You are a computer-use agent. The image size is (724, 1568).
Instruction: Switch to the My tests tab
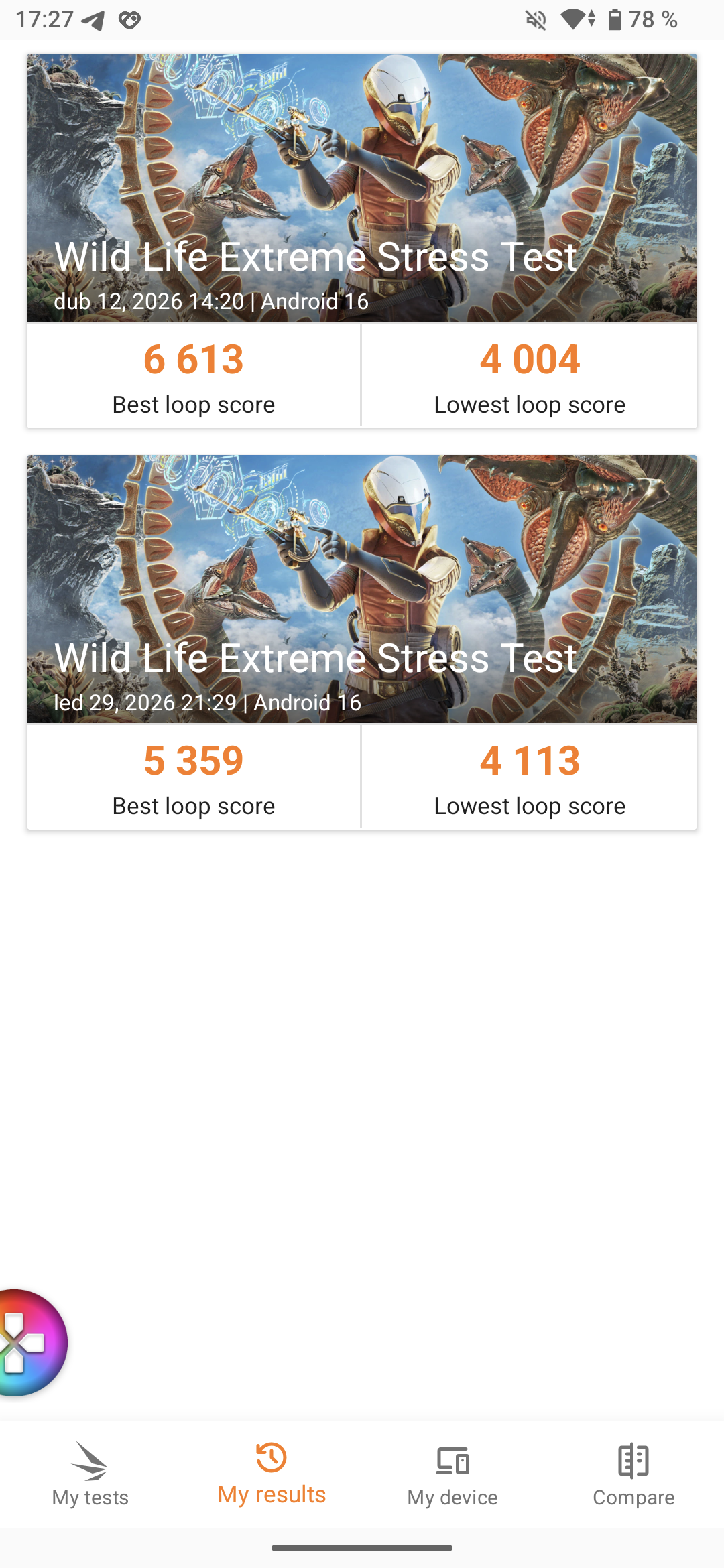(90, 1474)
